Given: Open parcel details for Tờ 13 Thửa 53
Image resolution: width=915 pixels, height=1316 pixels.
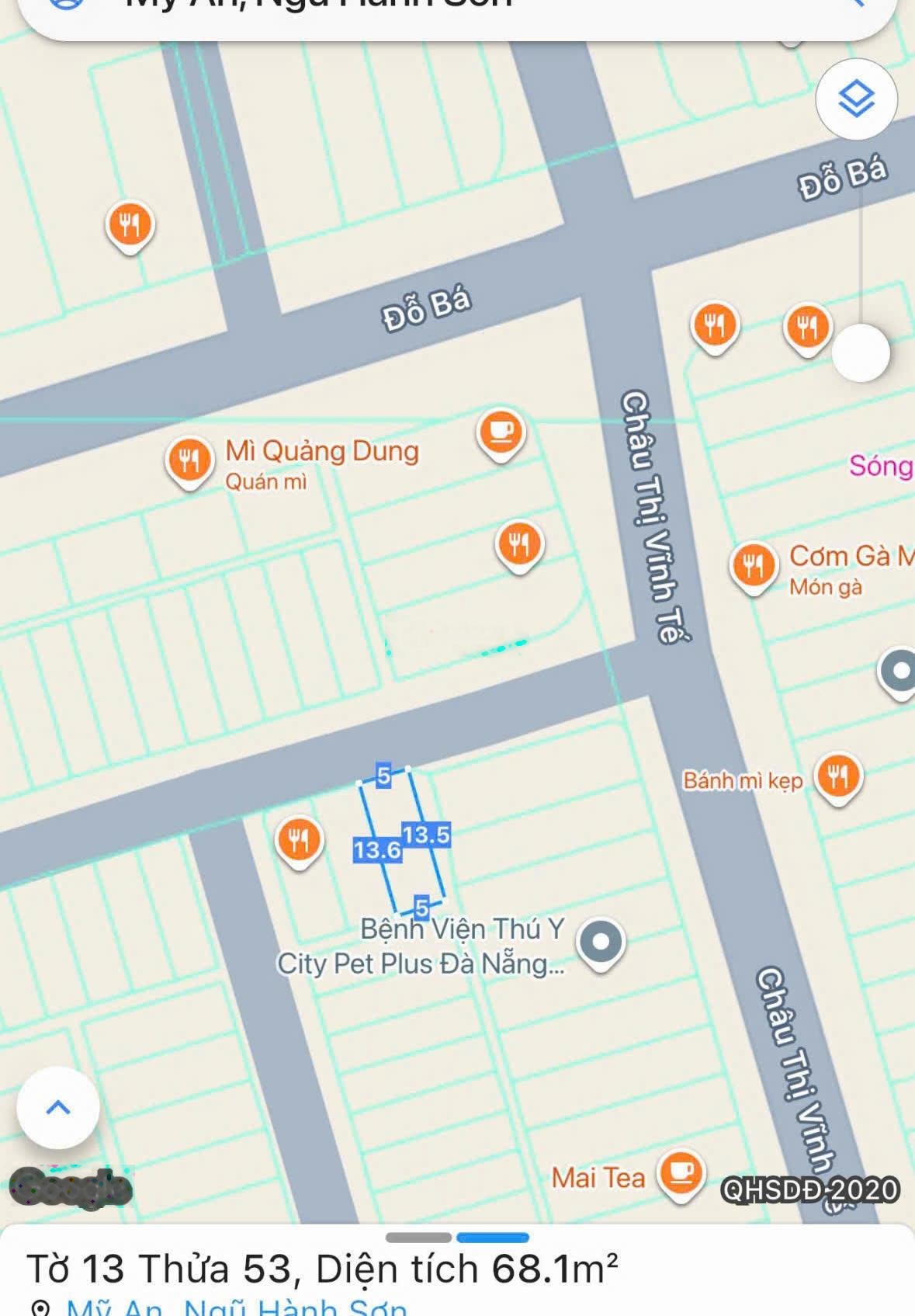Looking at the screenshot, I should point(322,1269).
